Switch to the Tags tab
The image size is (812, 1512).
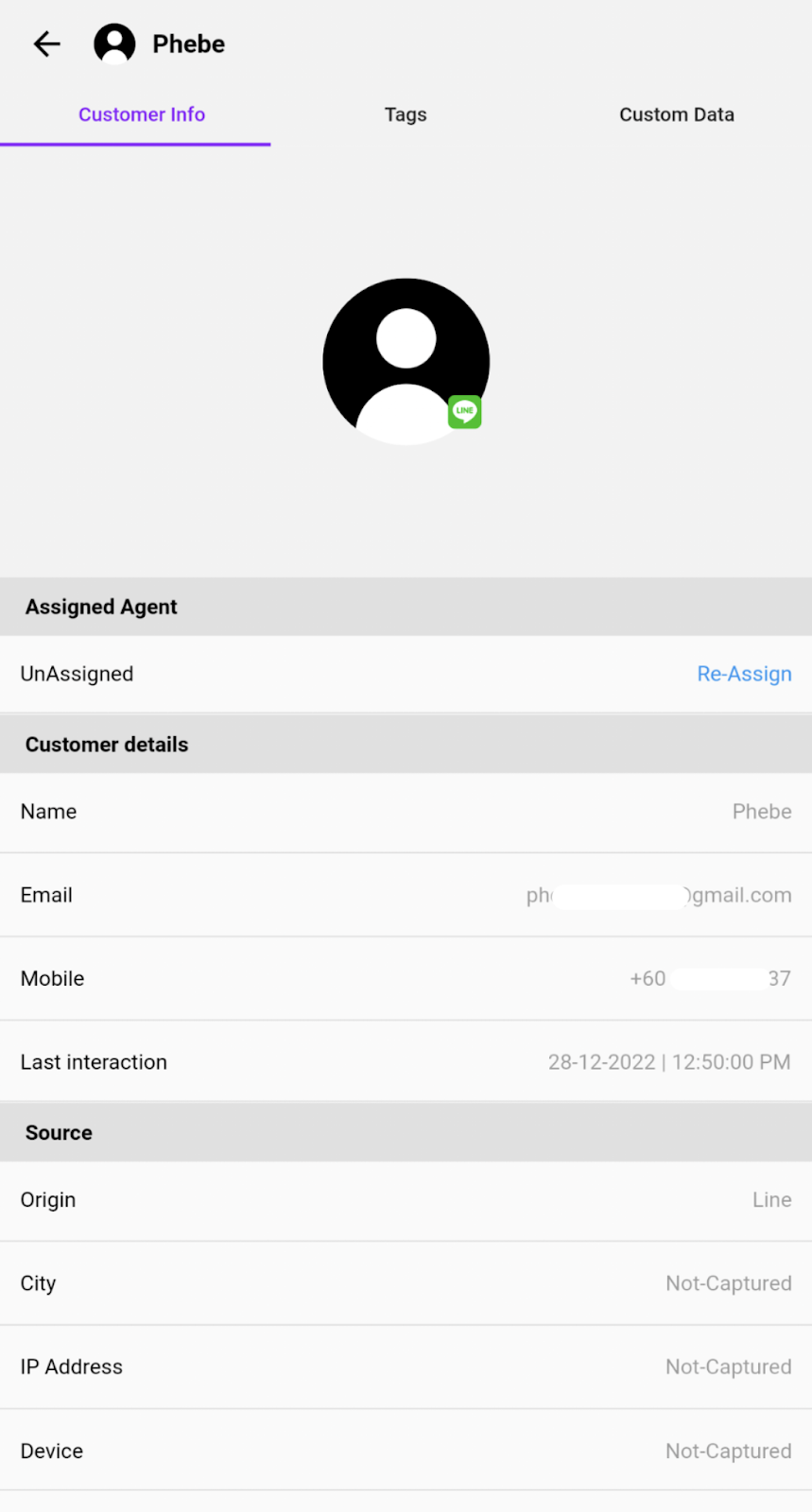point(406,114)
